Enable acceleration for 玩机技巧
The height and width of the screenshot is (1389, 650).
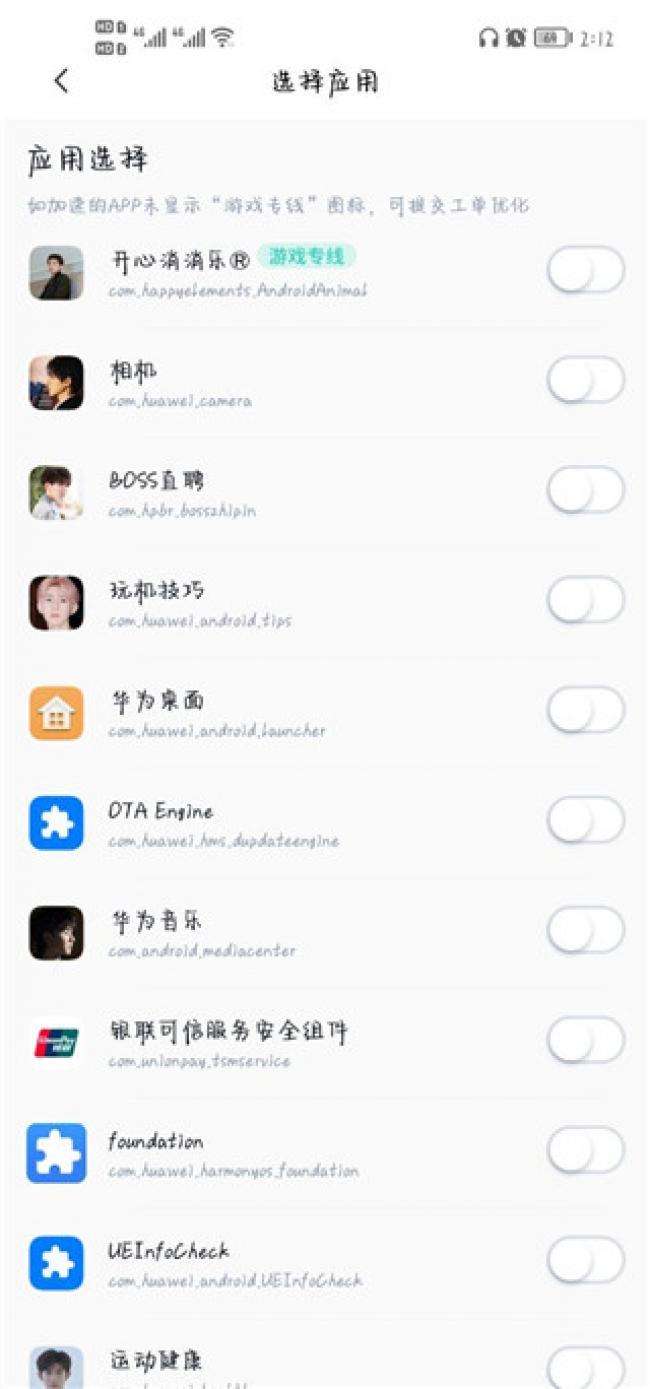pos(585,601)
